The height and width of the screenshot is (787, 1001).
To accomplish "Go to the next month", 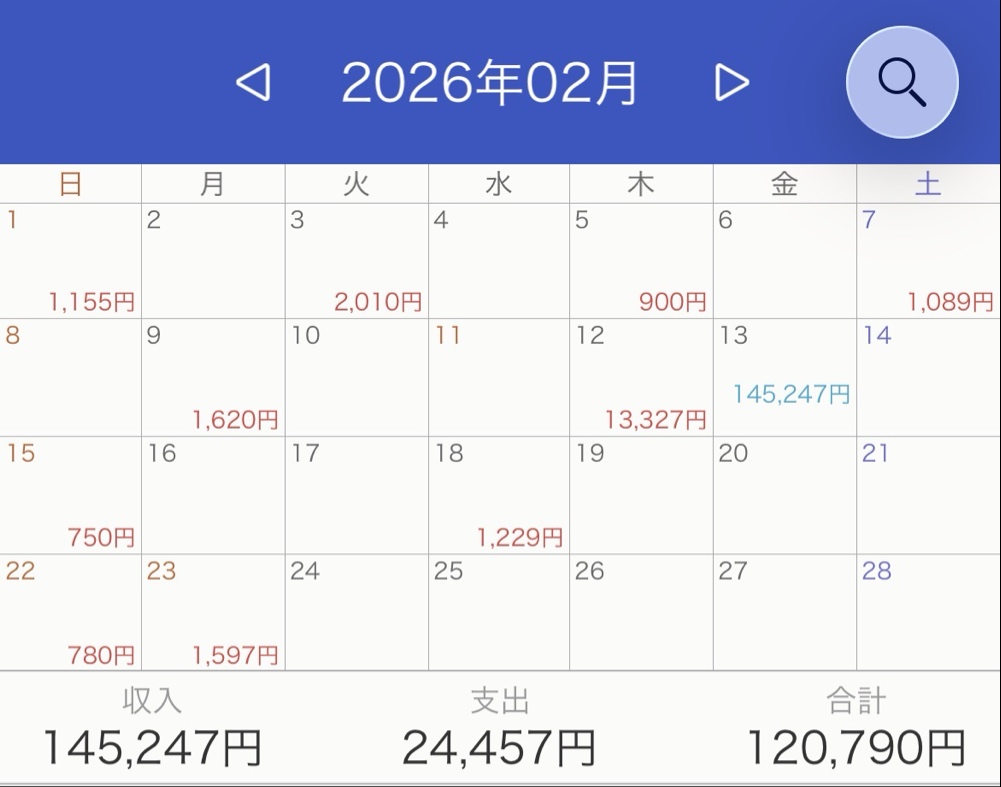I will [x=731, y=83].
